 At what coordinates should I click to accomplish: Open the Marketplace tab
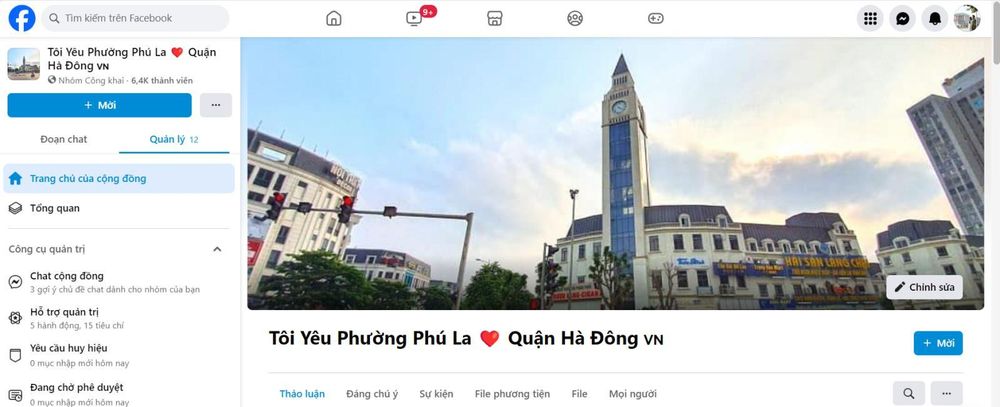point(494,18)
